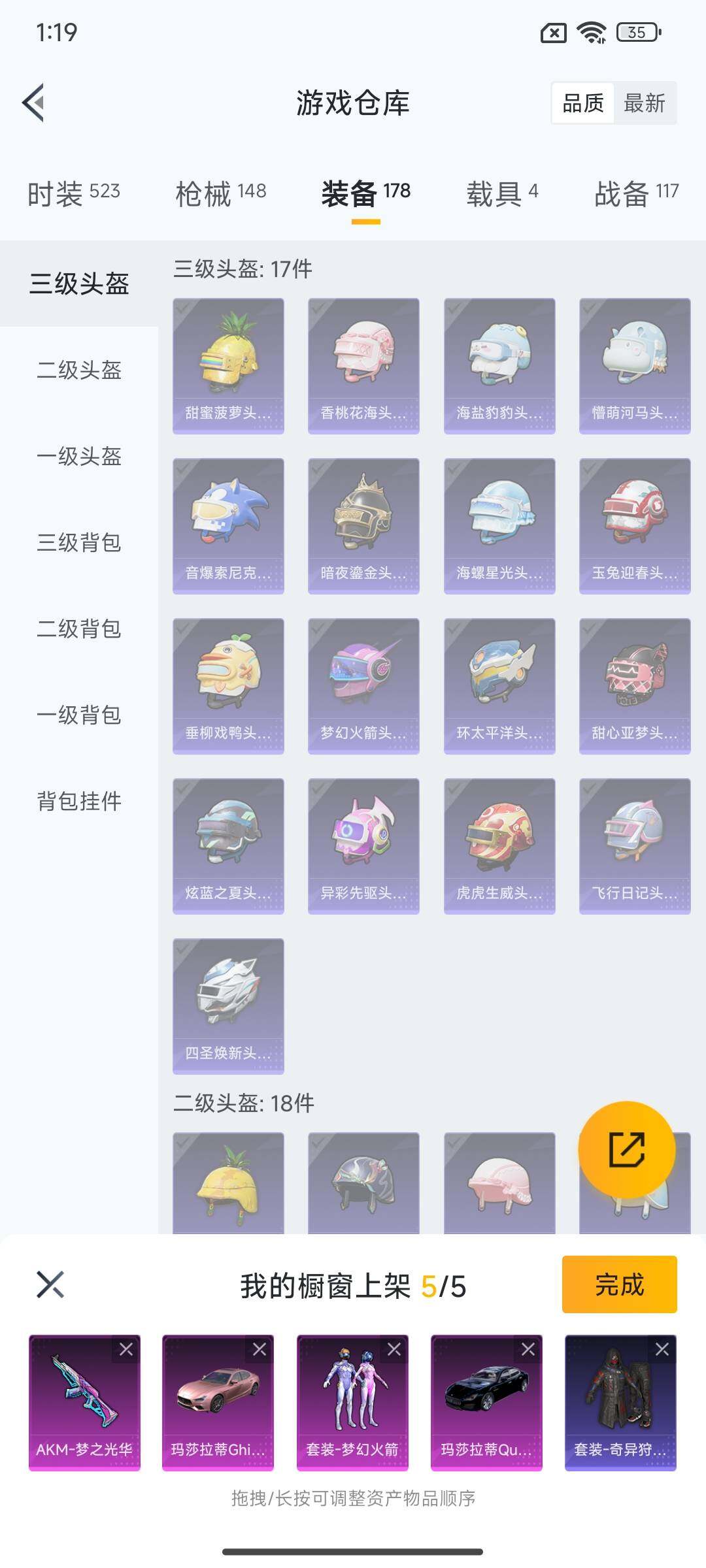The image size is (706, 1568).
Task: Sort warehouse by 最新
Action: (644, 103)
